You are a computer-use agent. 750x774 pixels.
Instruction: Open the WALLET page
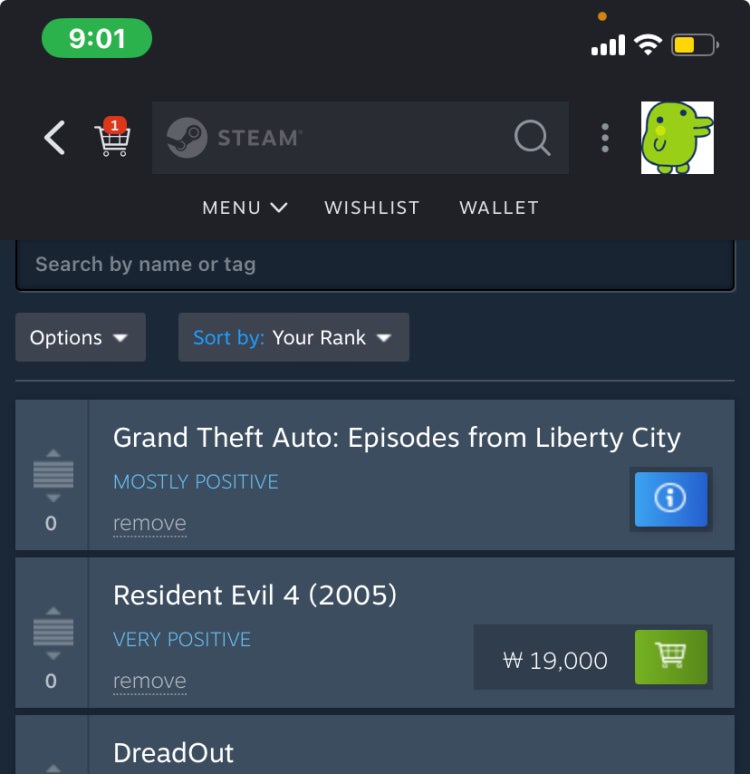[x=498, y=208]
